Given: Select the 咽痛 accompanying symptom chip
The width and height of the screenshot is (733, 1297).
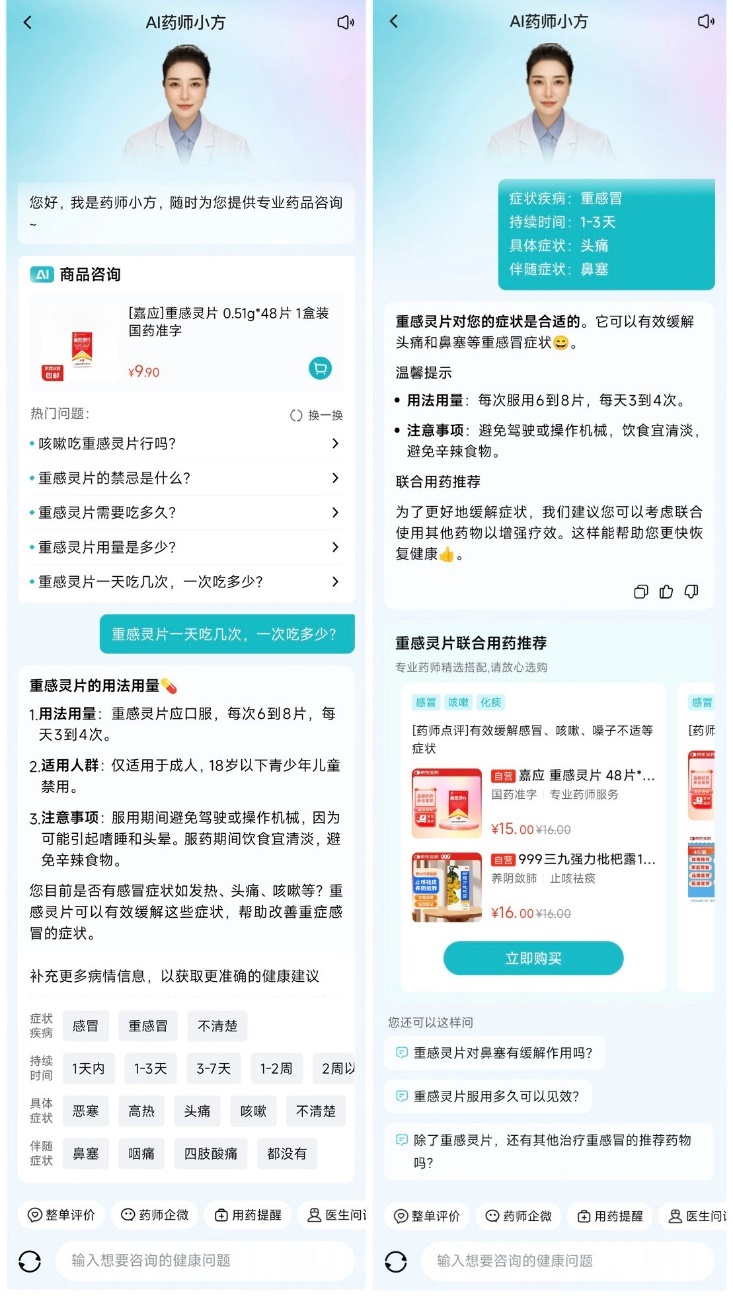Looking at the screenshot, I should click(141, 1153).
